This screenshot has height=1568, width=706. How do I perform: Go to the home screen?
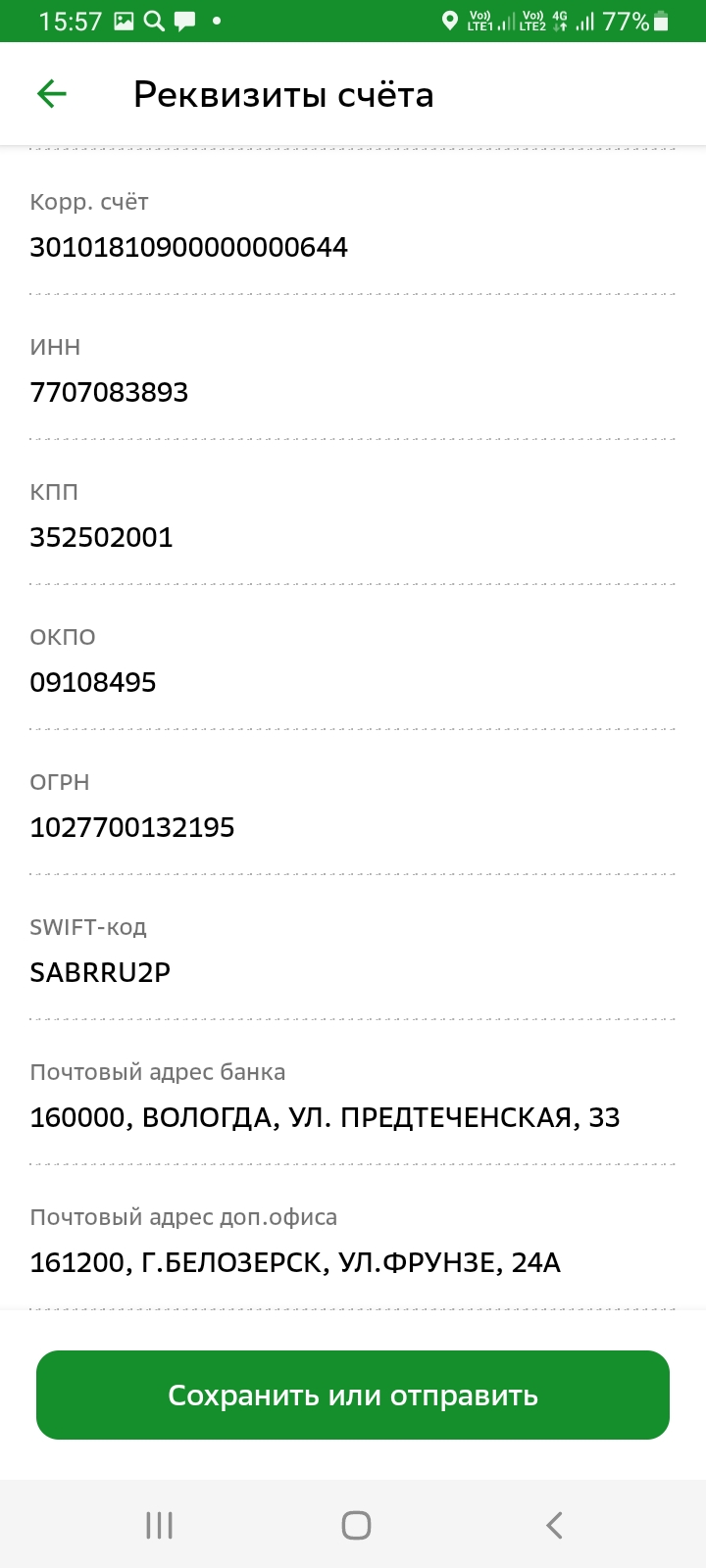(x=356, y=1525)
